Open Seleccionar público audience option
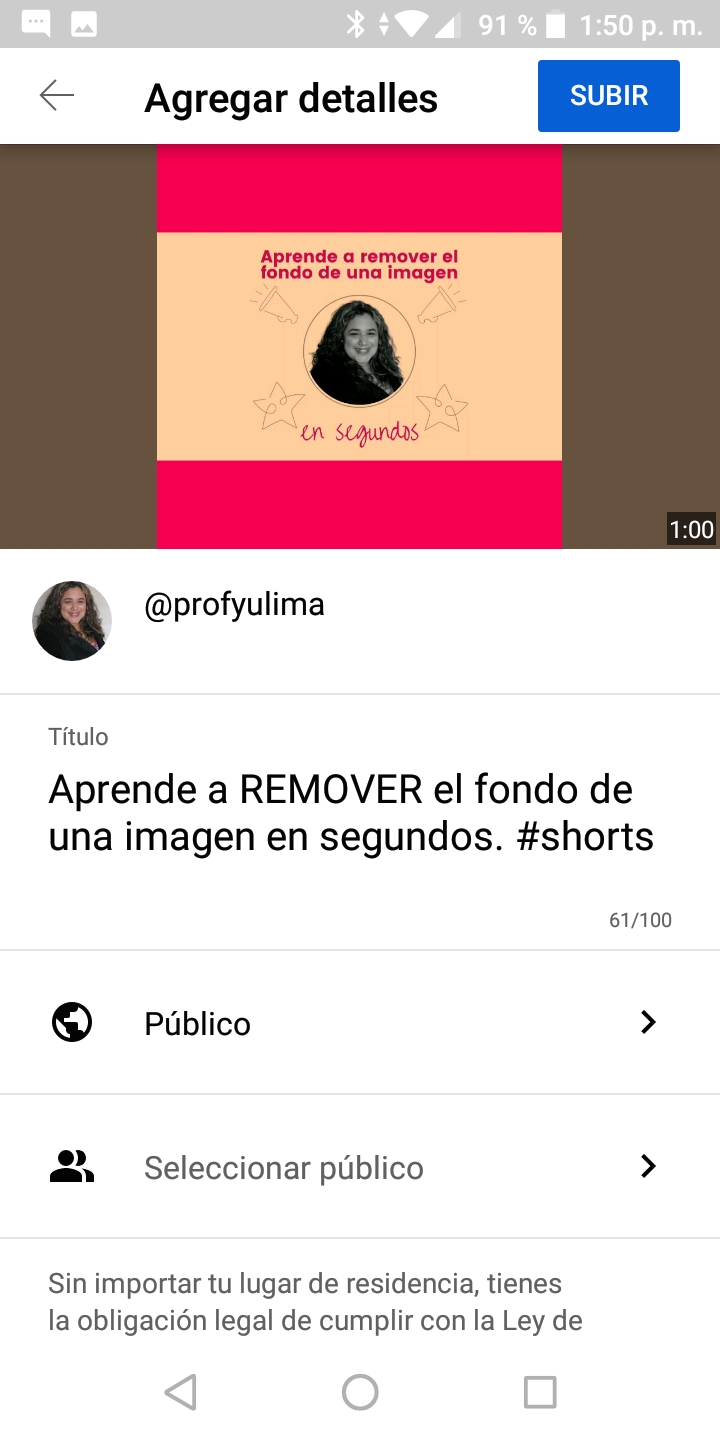Image resolution: width=720 pixels, height=1440 pixels. [x=360, y=1167]
